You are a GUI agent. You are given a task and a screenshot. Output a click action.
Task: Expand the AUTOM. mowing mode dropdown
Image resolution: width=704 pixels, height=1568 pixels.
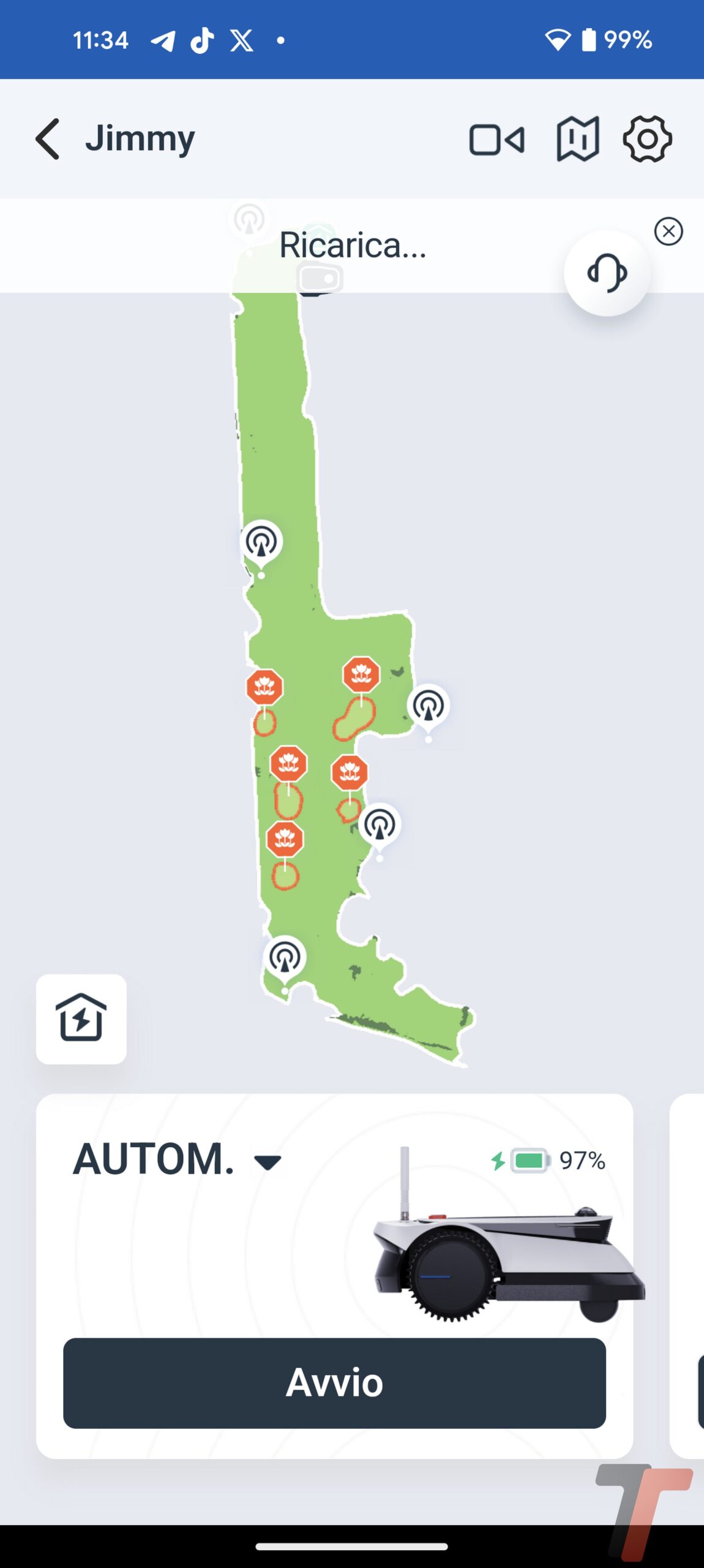[x=267, y=1161]
